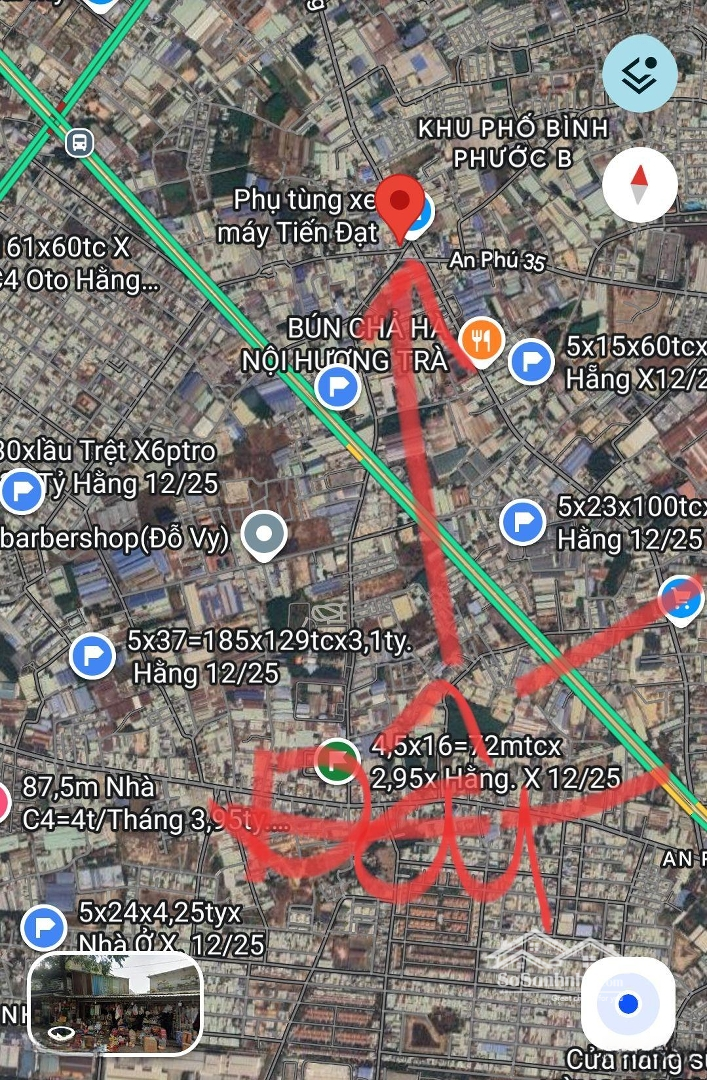Open saved place 5x15x60tcx Hằng

pyautogui.click(x=531, y=362)
